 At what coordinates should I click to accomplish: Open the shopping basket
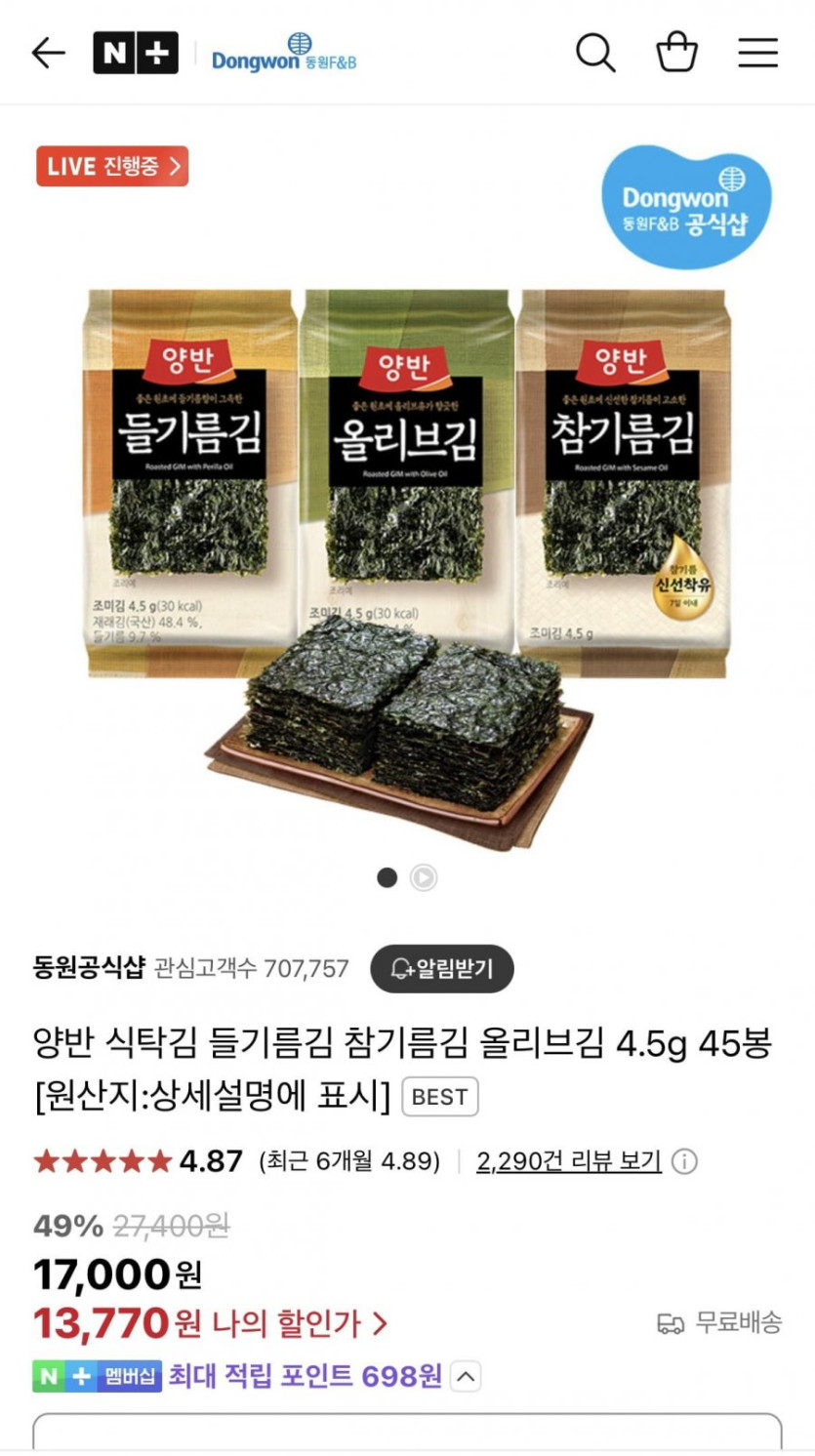point(676,53)
